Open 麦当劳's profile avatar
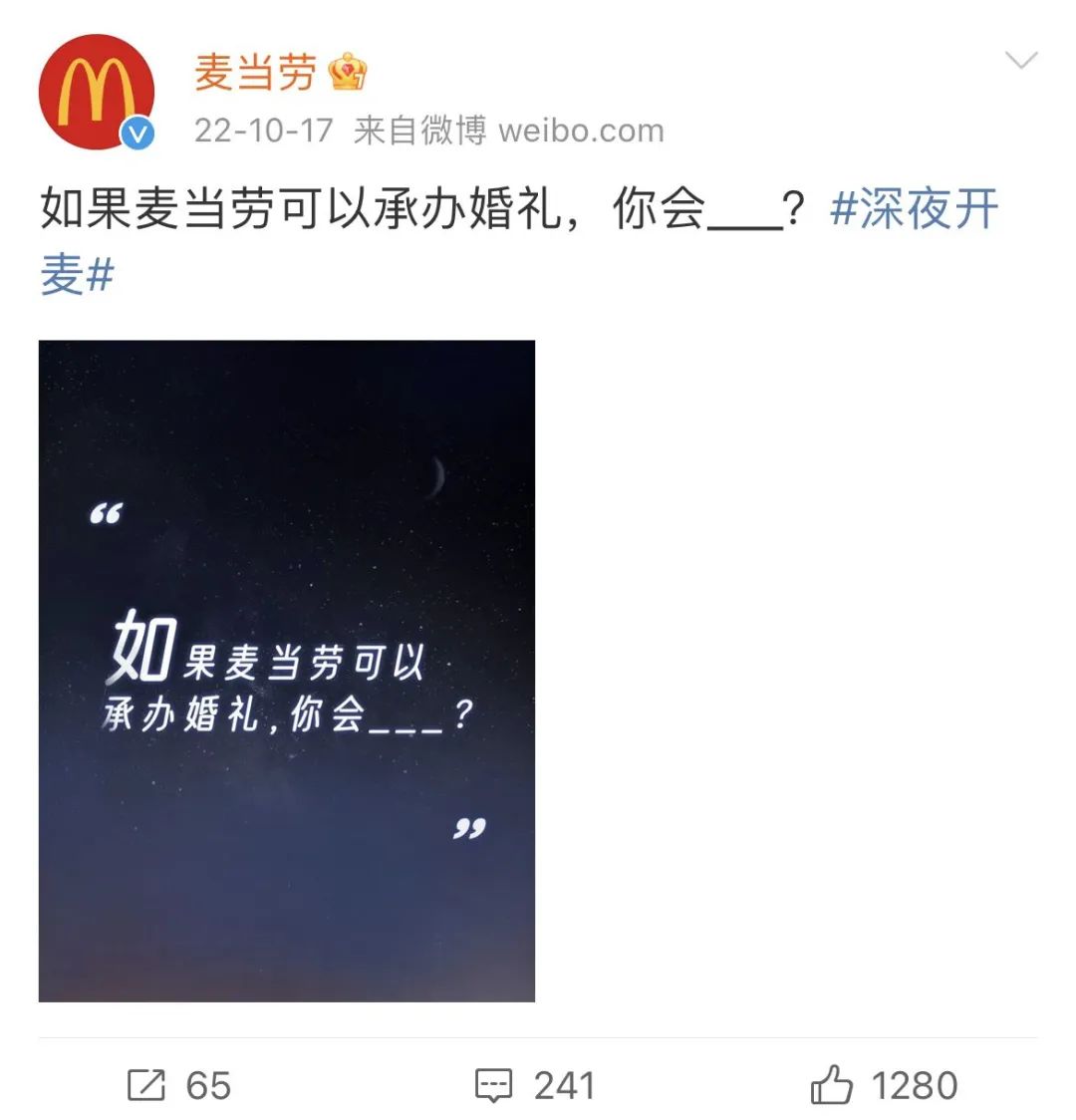The image size is (1076, 1120). [x=97, y=93]
